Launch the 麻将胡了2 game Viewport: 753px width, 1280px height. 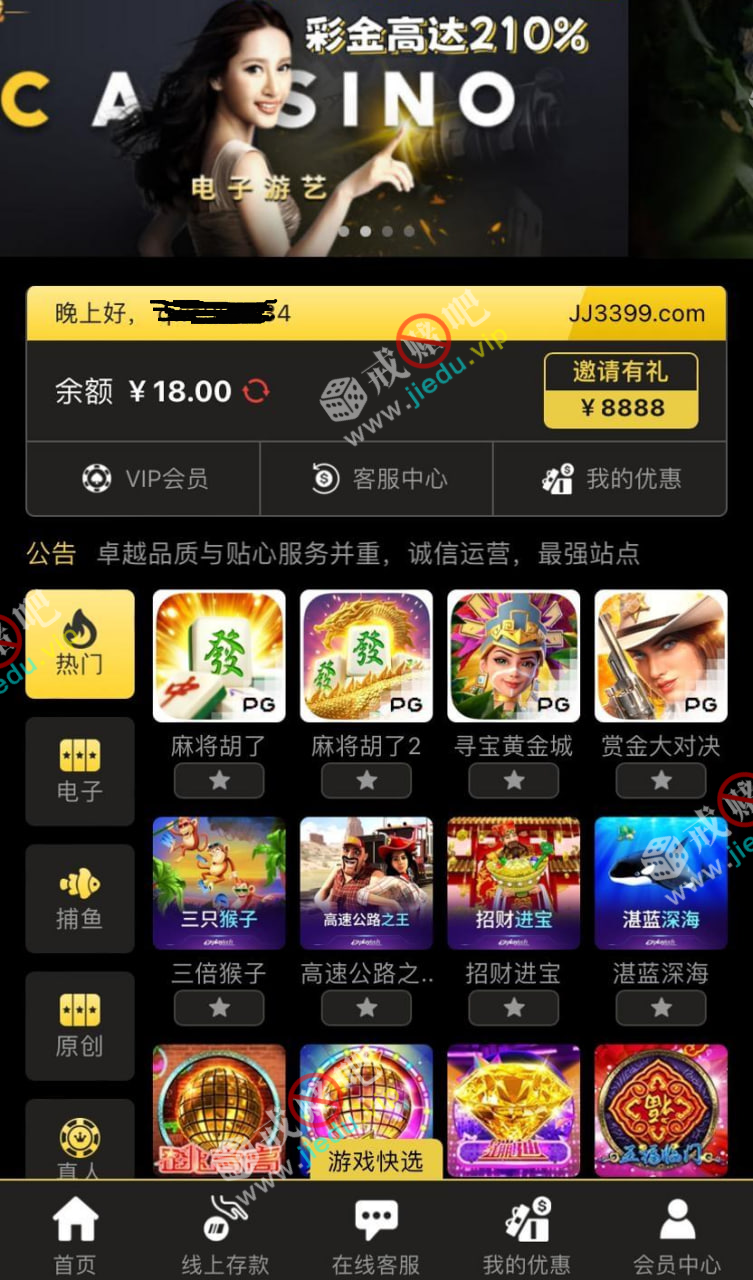coord(366,656)
